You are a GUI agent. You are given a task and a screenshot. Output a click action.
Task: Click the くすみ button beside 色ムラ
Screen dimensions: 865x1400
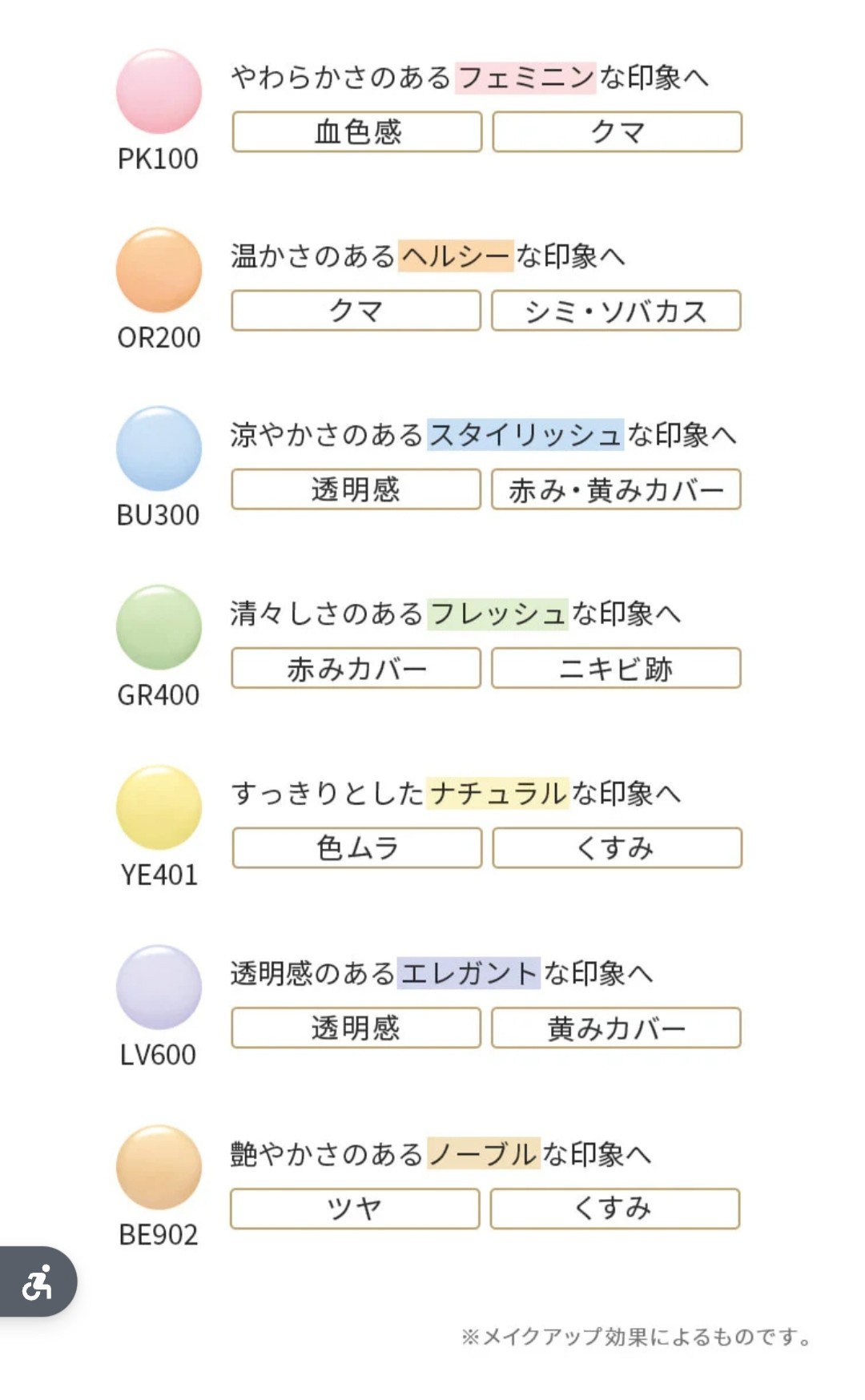(x=617, y=848)
